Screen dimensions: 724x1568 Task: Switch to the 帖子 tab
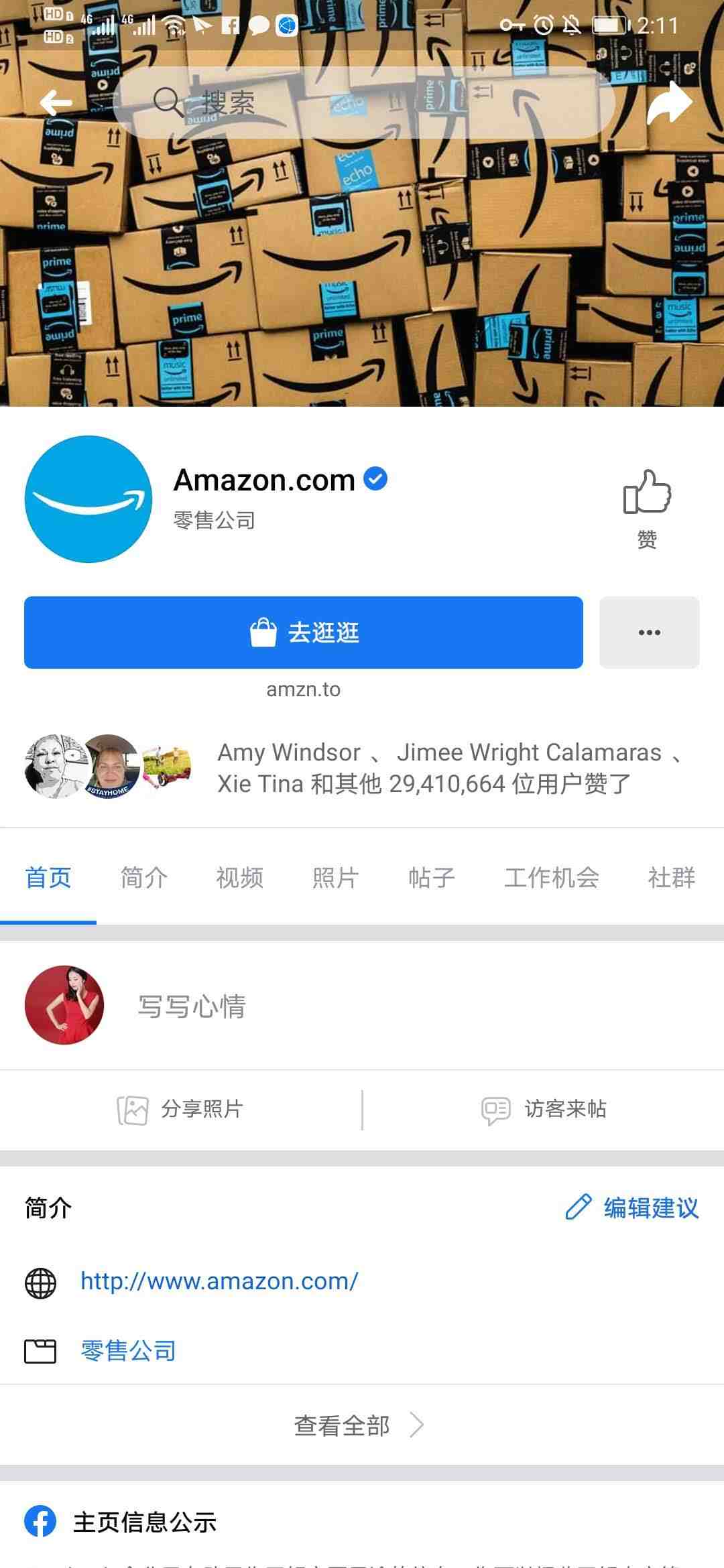432,877
